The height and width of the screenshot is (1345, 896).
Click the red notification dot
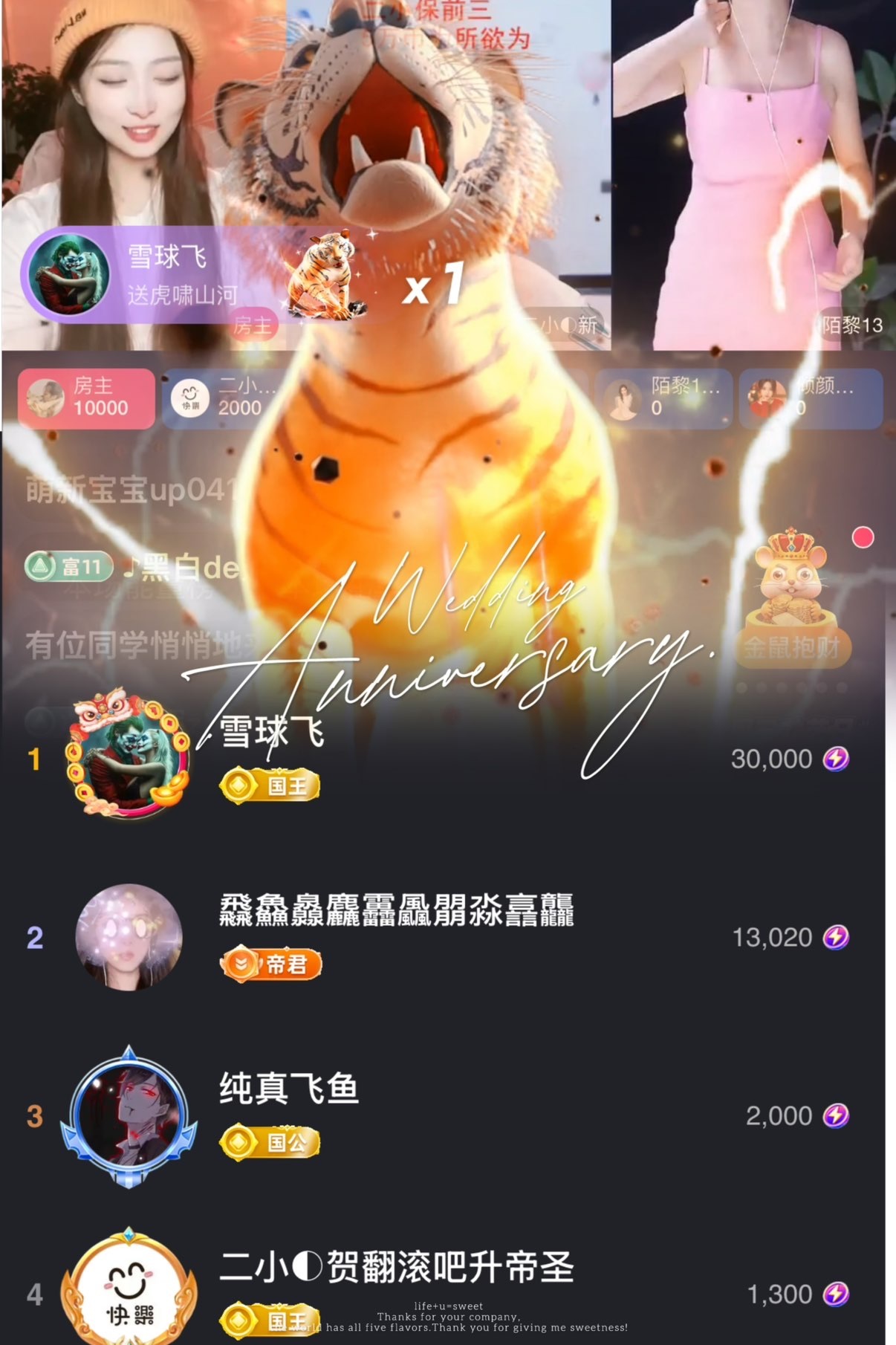point(862,535)
